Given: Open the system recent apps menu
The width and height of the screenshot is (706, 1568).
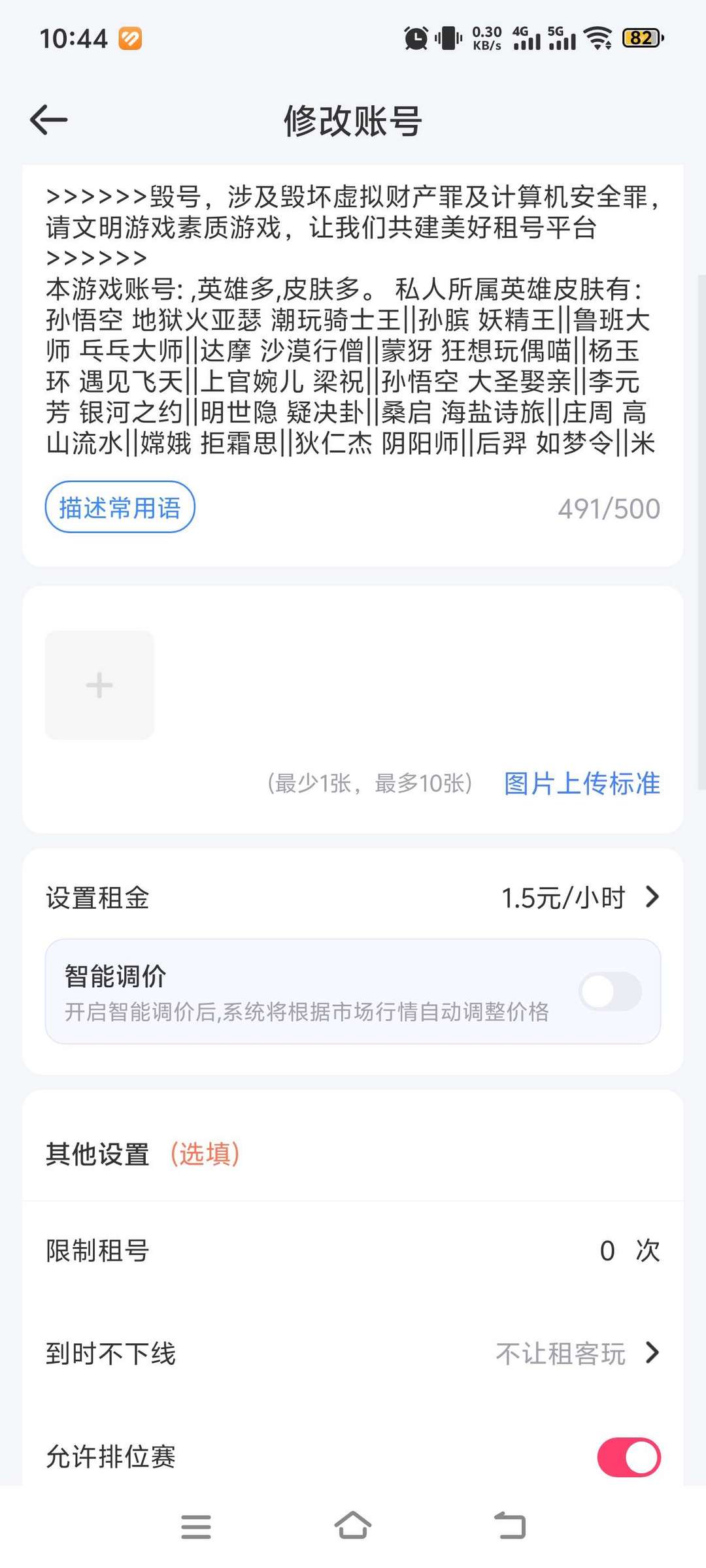Looking at the screenshot, I should tap(196, 1527).
